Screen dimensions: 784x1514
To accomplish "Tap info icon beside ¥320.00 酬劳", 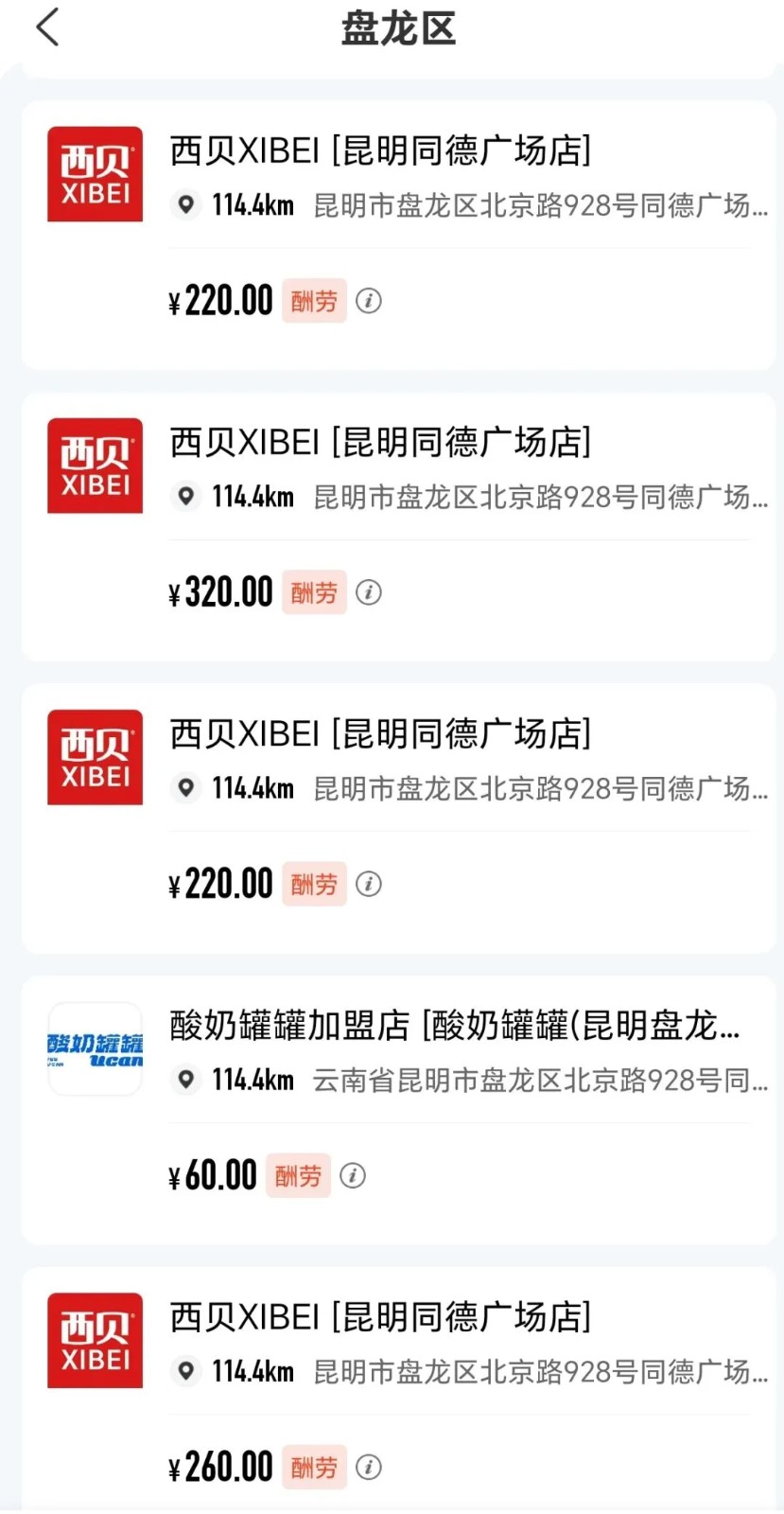I will 369,592.
